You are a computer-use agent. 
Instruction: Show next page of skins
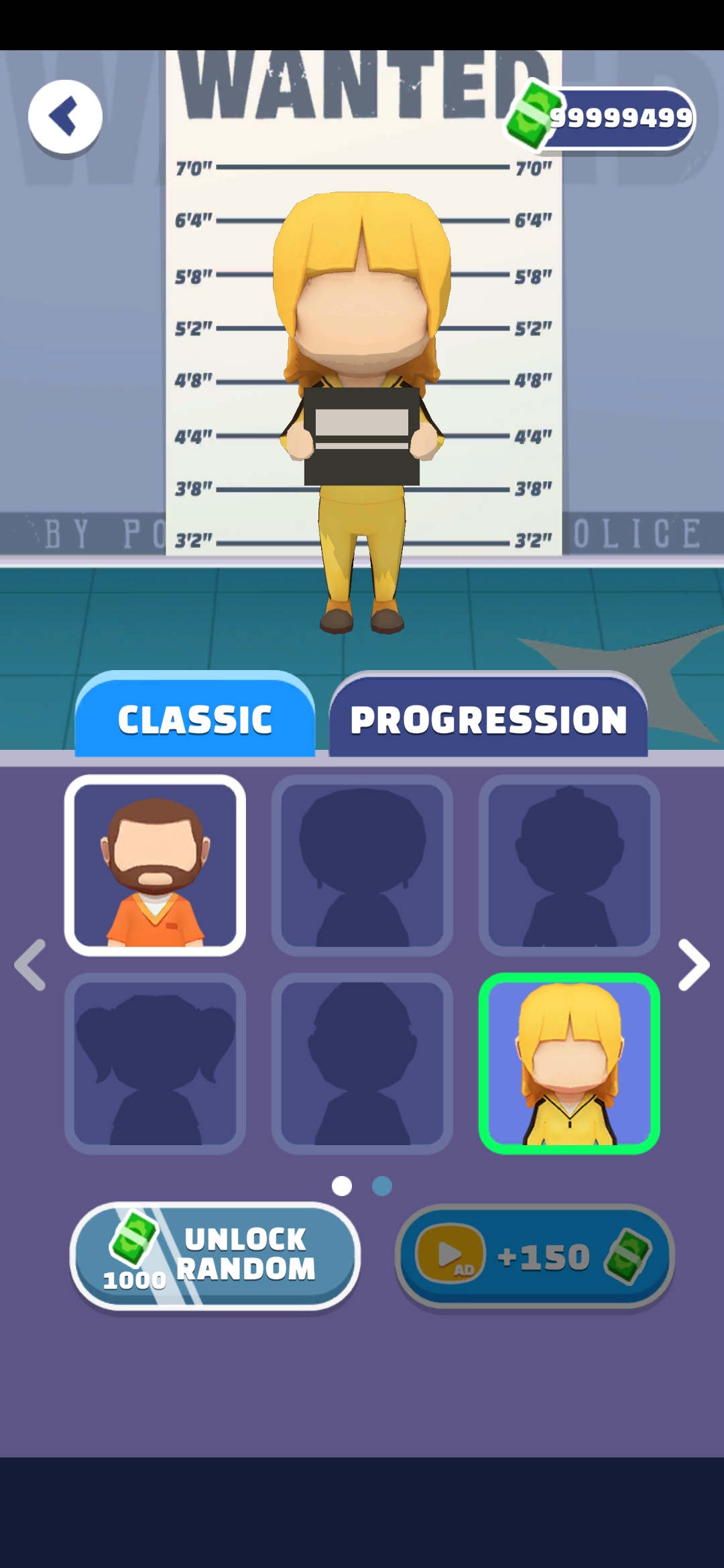(693, 964)
